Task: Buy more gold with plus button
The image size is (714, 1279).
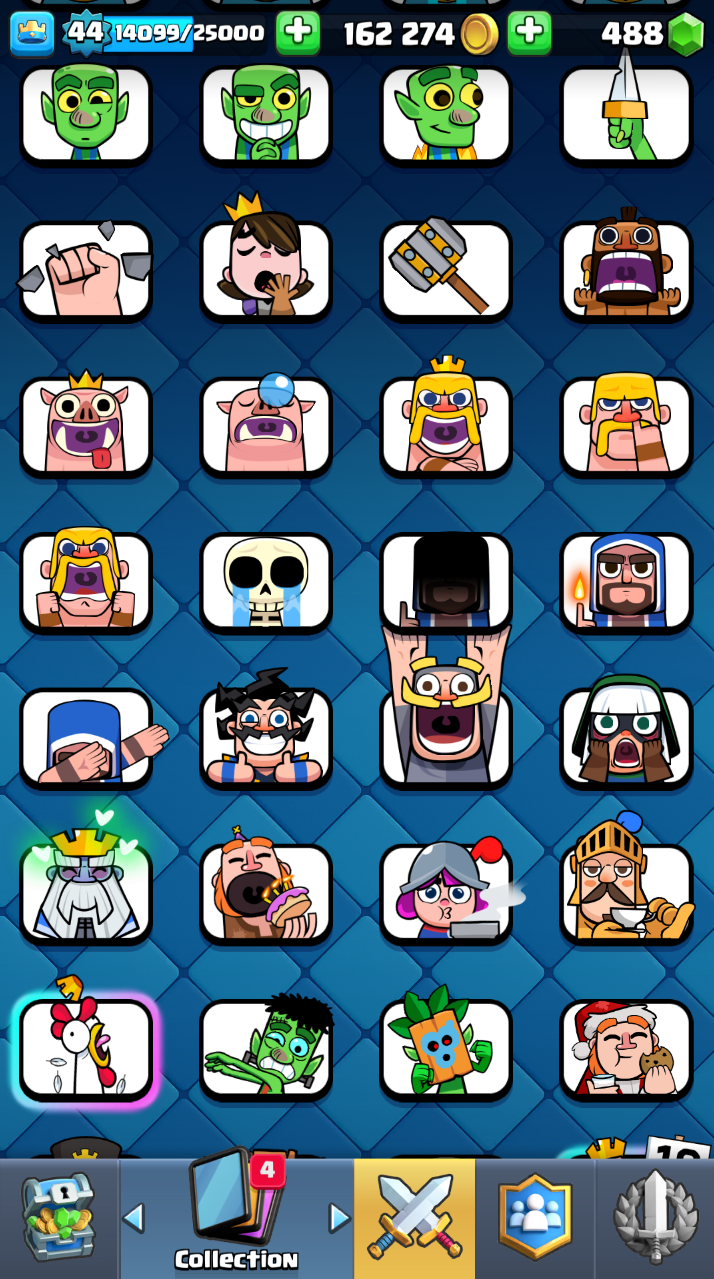Action: [529, 33]
